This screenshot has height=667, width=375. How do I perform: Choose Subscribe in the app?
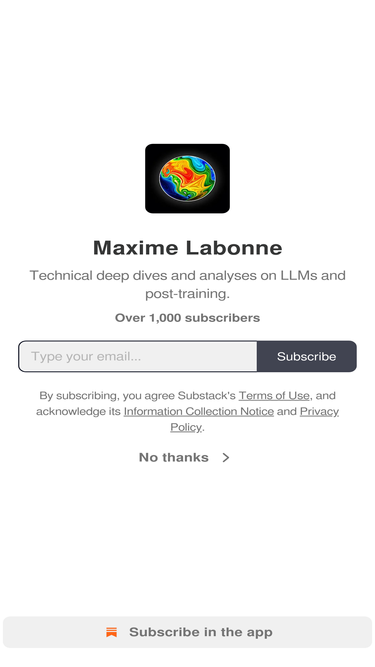tap(188, 632)
